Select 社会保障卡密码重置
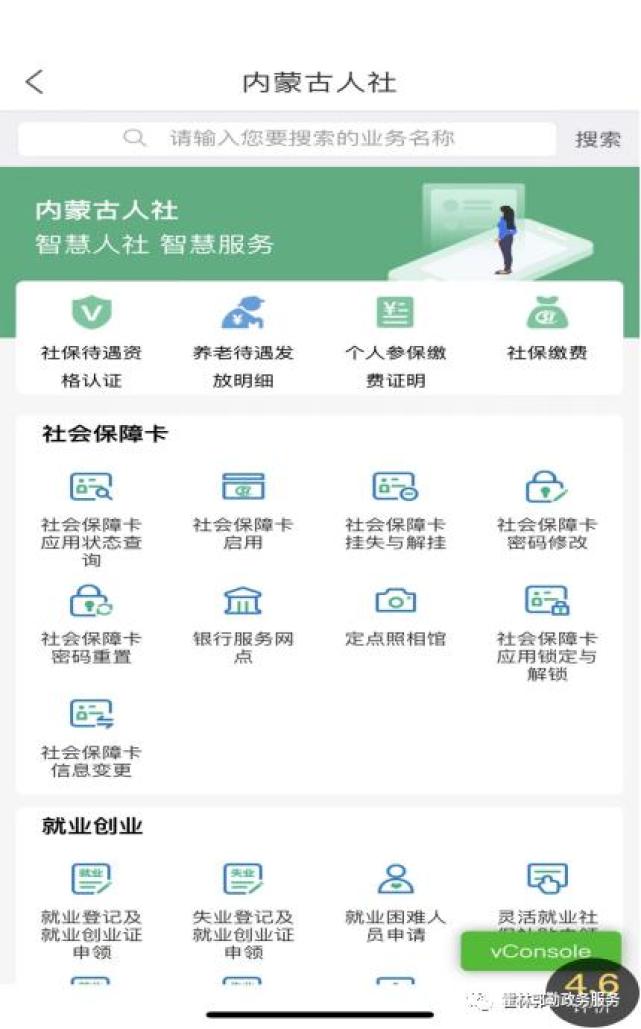 91,624
